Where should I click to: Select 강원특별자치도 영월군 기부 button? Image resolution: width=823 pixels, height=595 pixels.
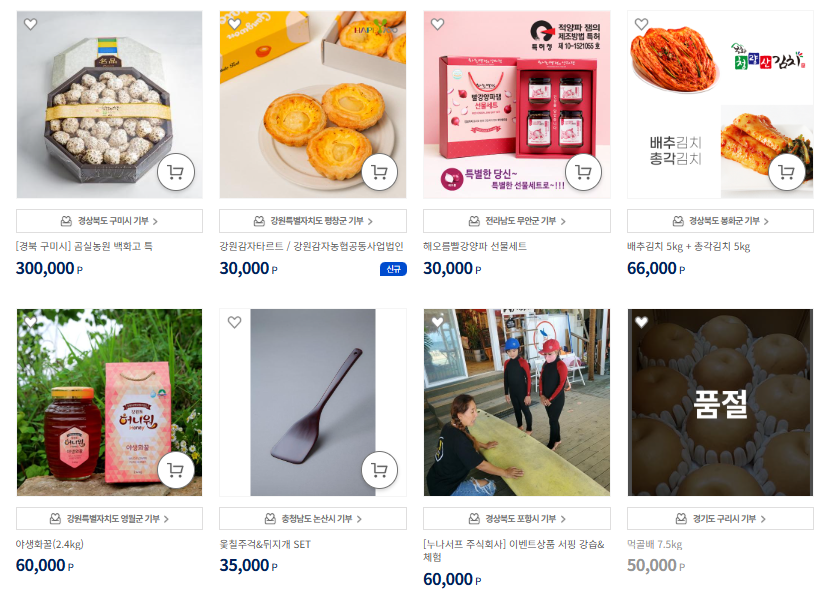[x=110, y=519]
